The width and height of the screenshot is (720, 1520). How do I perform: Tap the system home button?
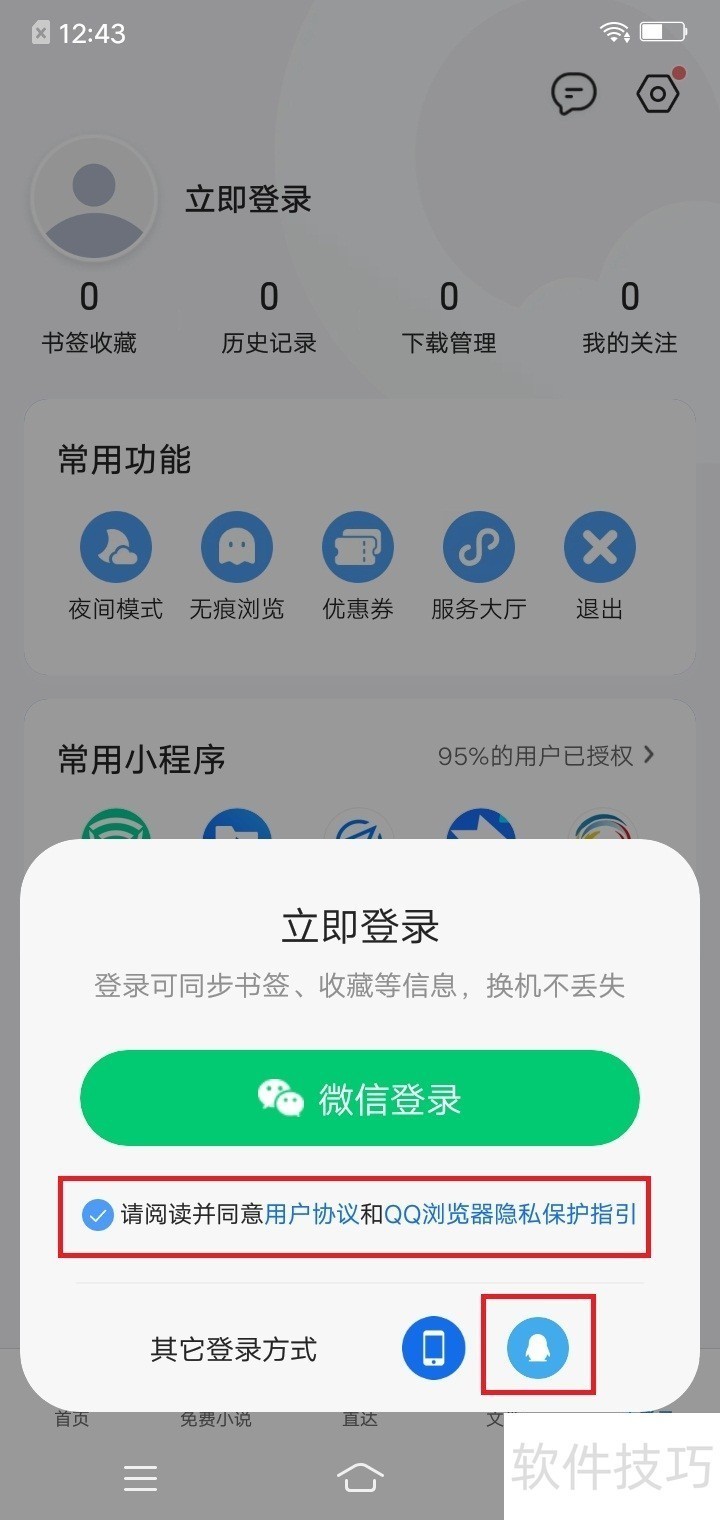tap(360, 1477)
